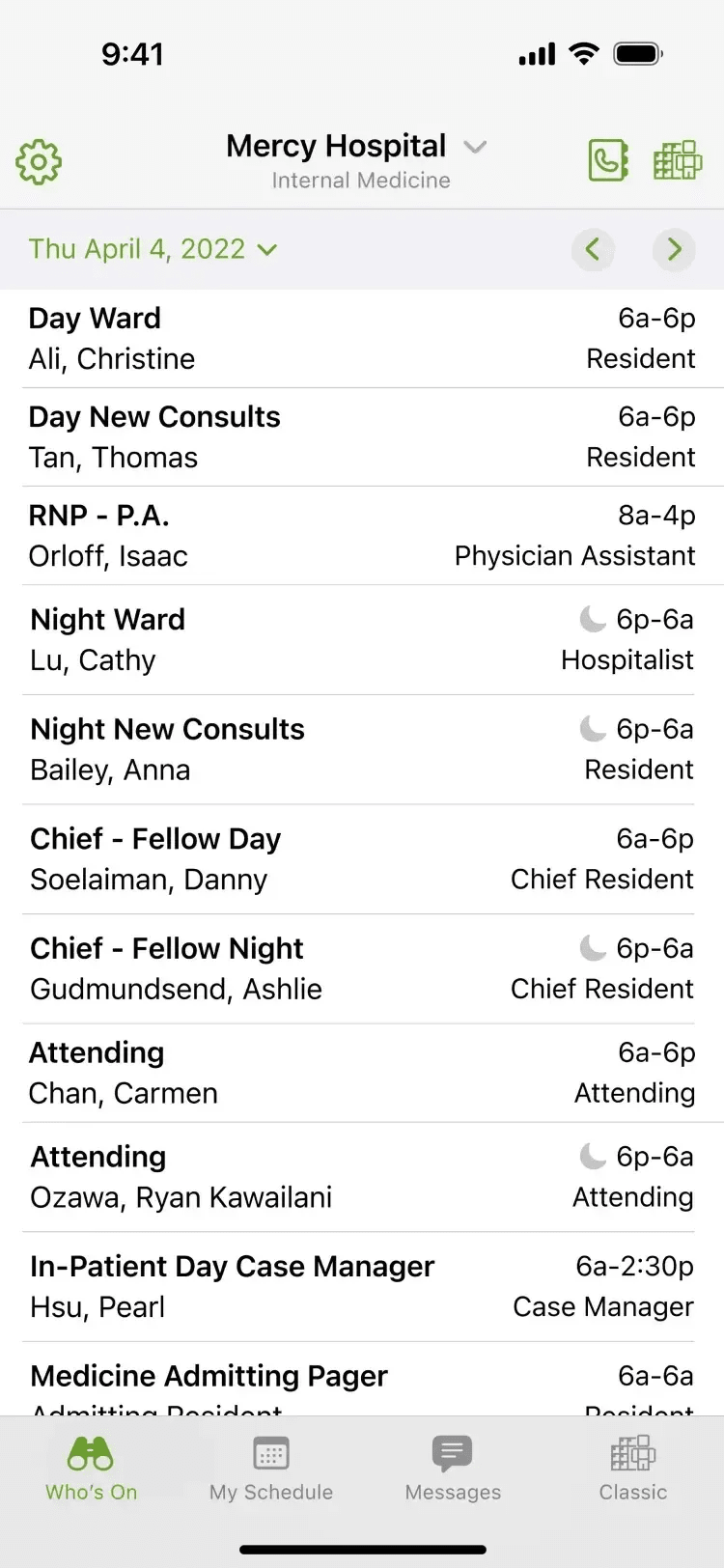
Task: View In-Patient Day Case Manager Hsu, Pearl
Action: click(x=362, y=1286)
